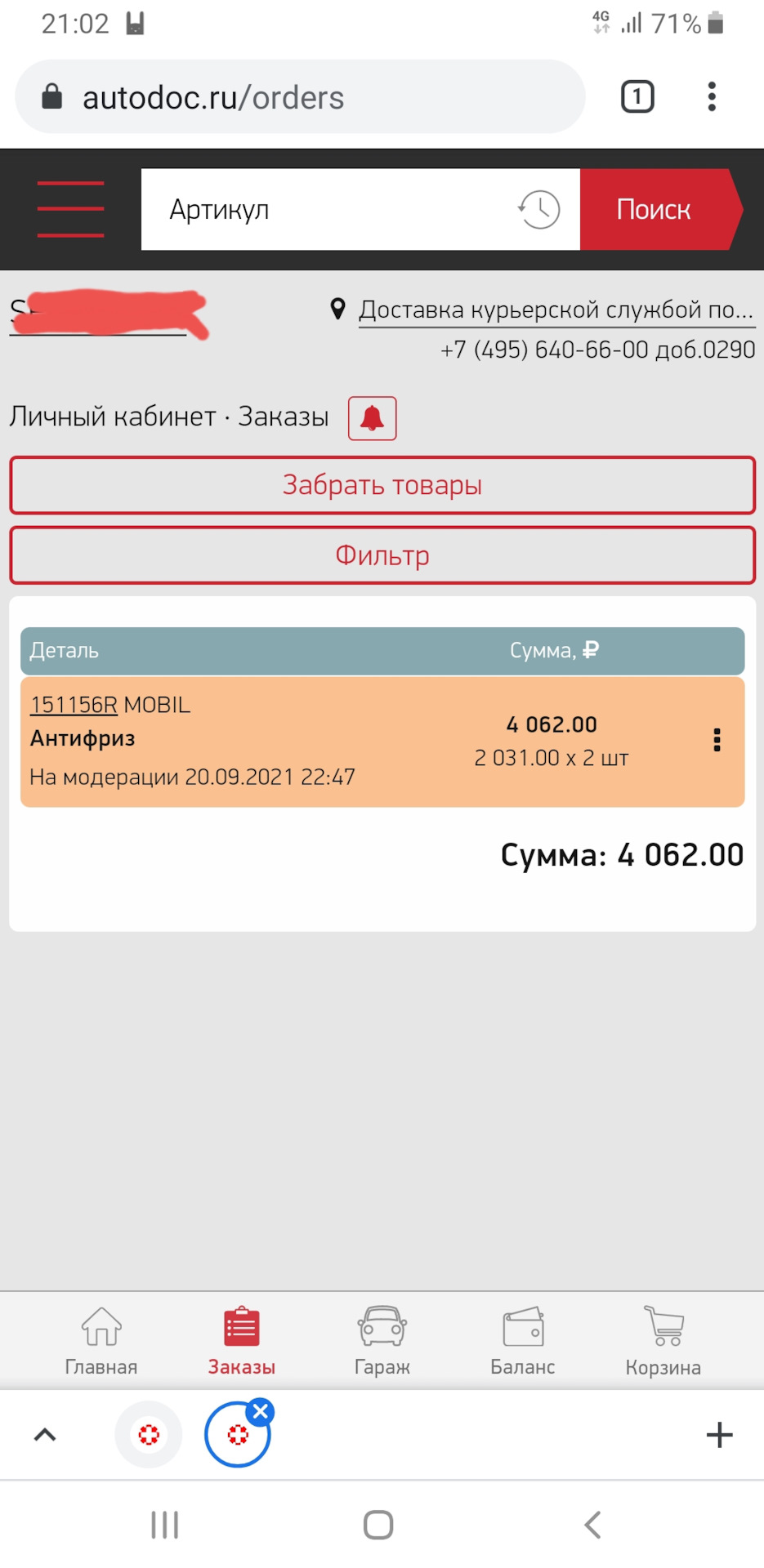Switch to the Заказы tab
764x1568 pixels.
[240, 1339]
